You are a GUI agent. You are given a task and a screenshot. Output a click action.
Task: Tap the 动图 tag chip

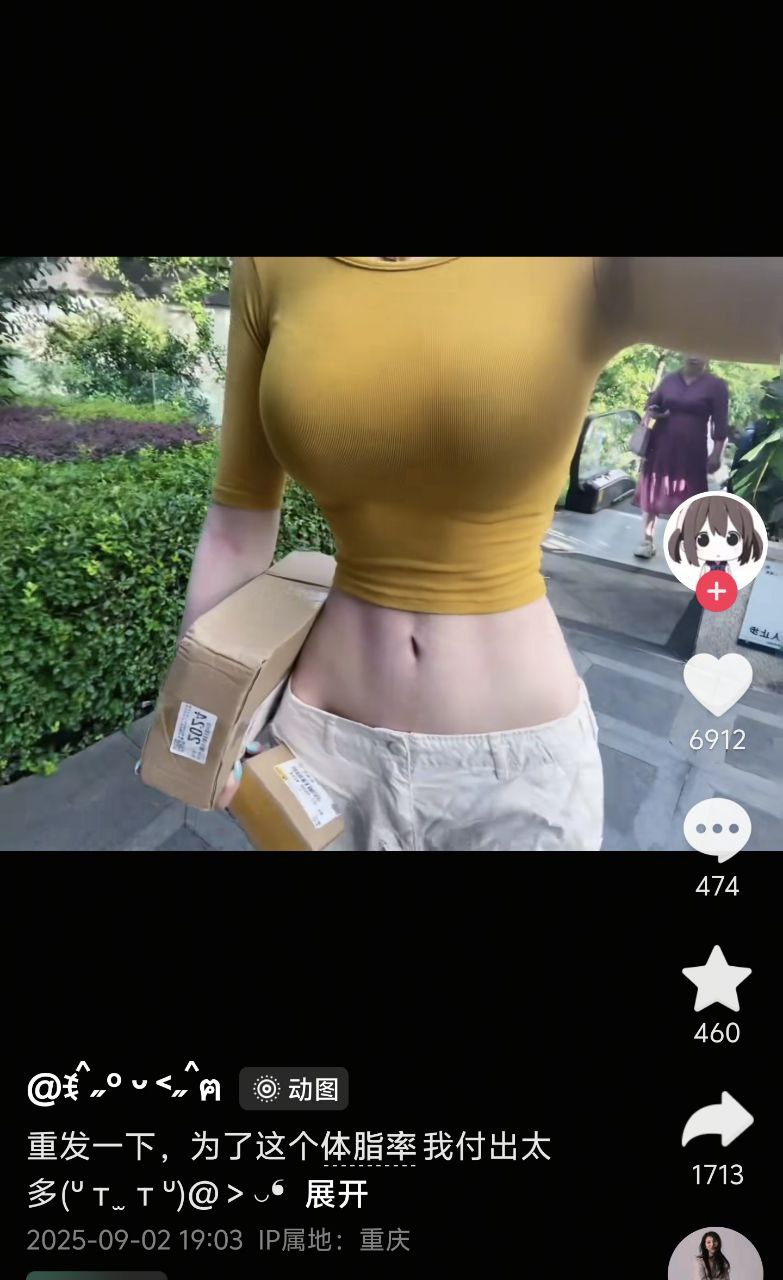[294, 1089]
